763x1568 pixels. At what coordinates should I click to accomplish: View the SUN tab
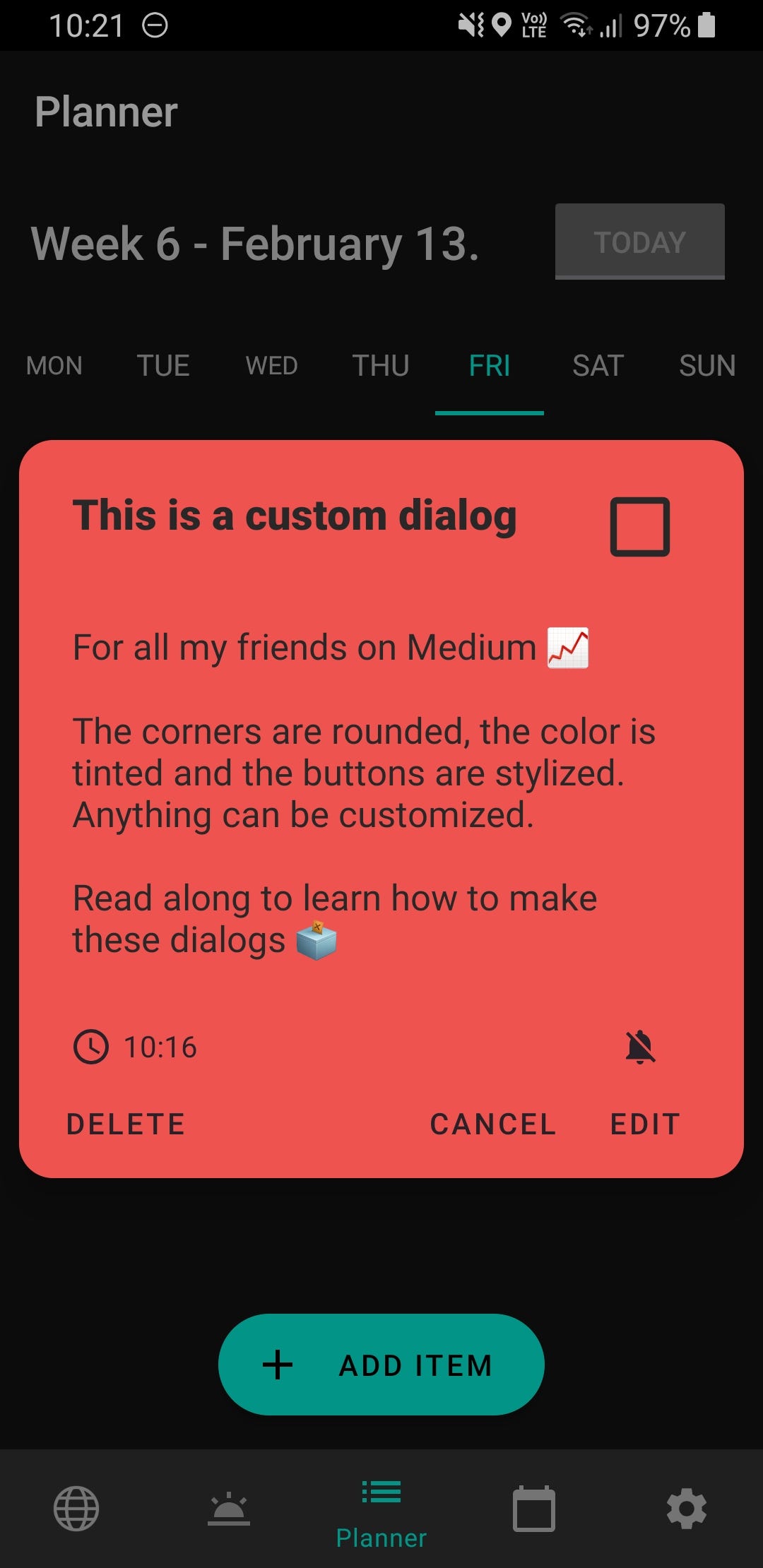[x=706, y=366]
